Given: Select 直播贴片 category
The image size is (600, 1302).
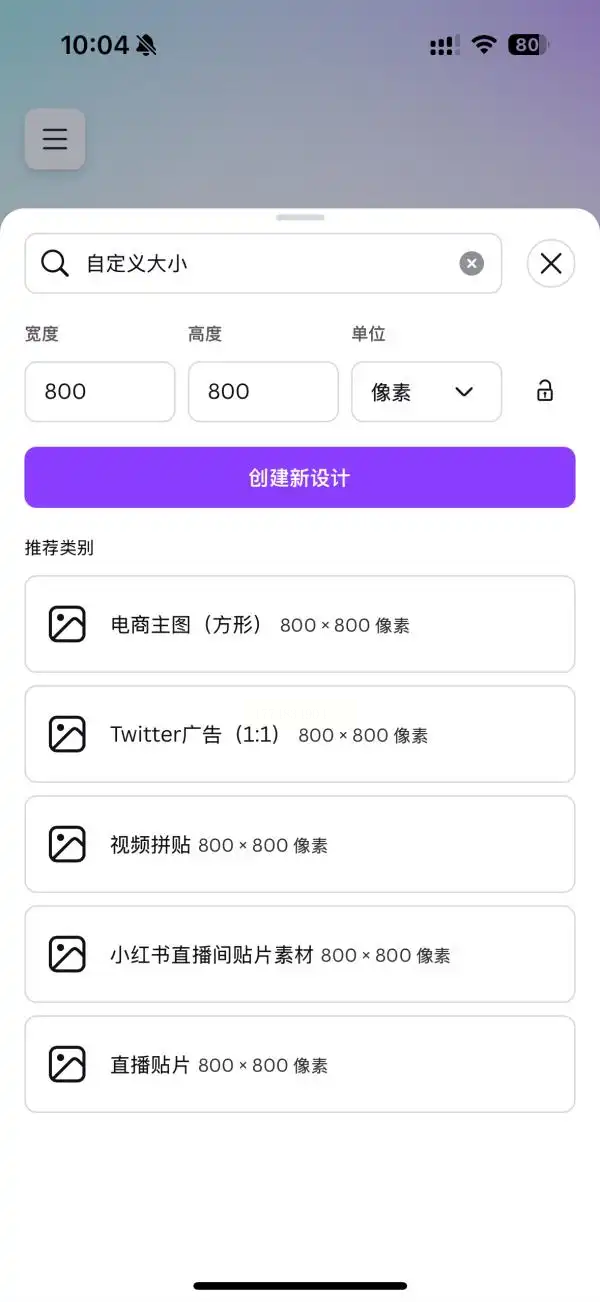Looking at the screenshot, I should [300, 1064].
